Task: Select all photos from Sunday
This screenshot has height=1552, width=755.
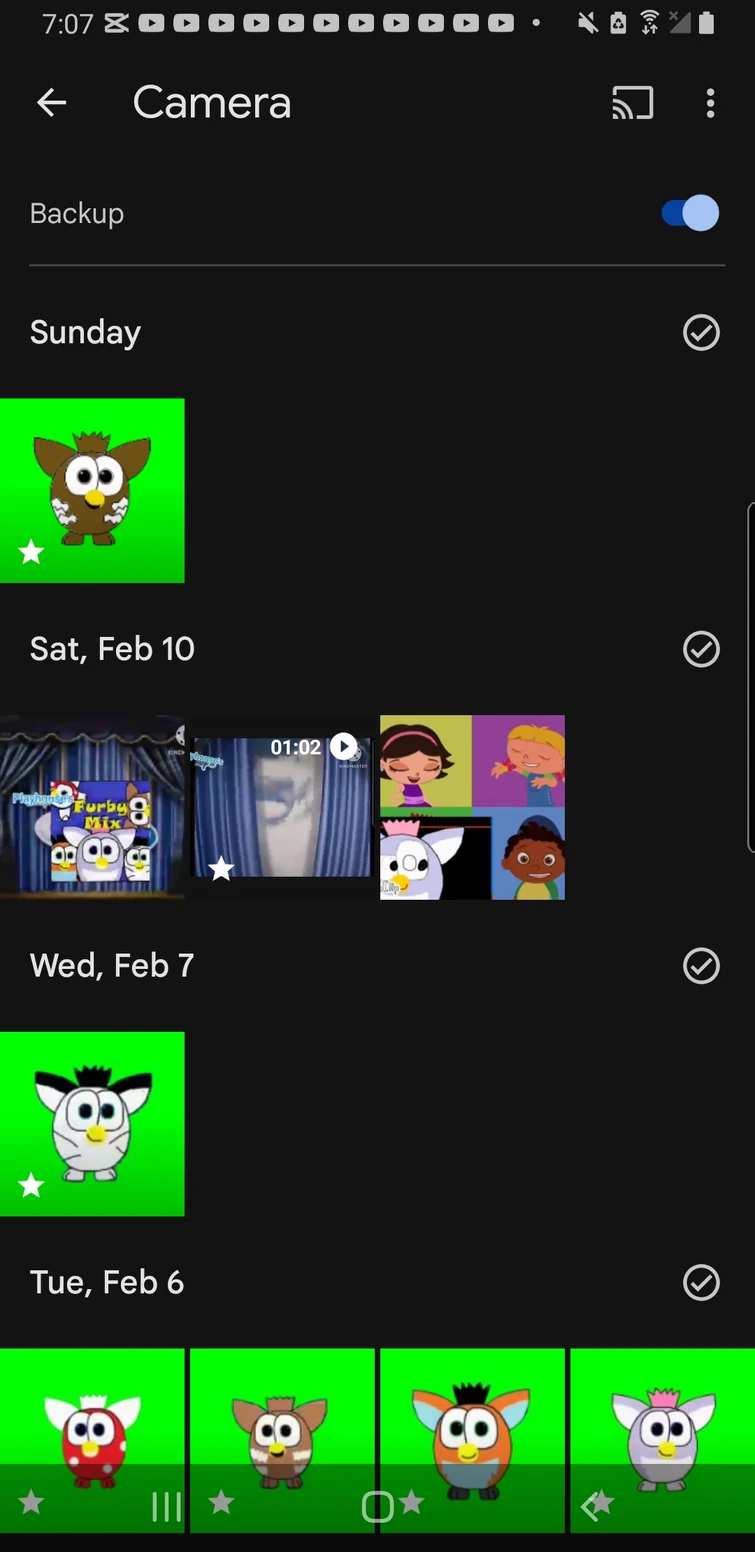Action: (701, 332)
